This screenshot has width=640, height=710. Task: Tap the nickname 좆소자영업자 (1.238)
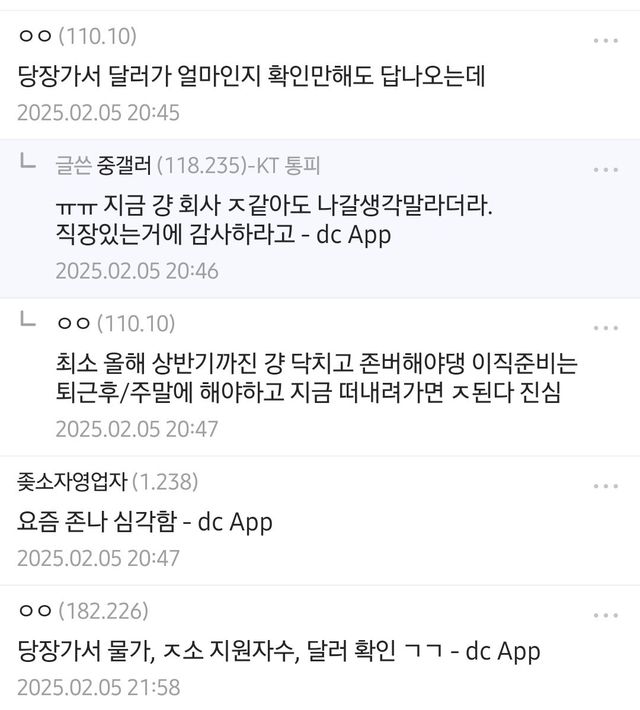108,481
